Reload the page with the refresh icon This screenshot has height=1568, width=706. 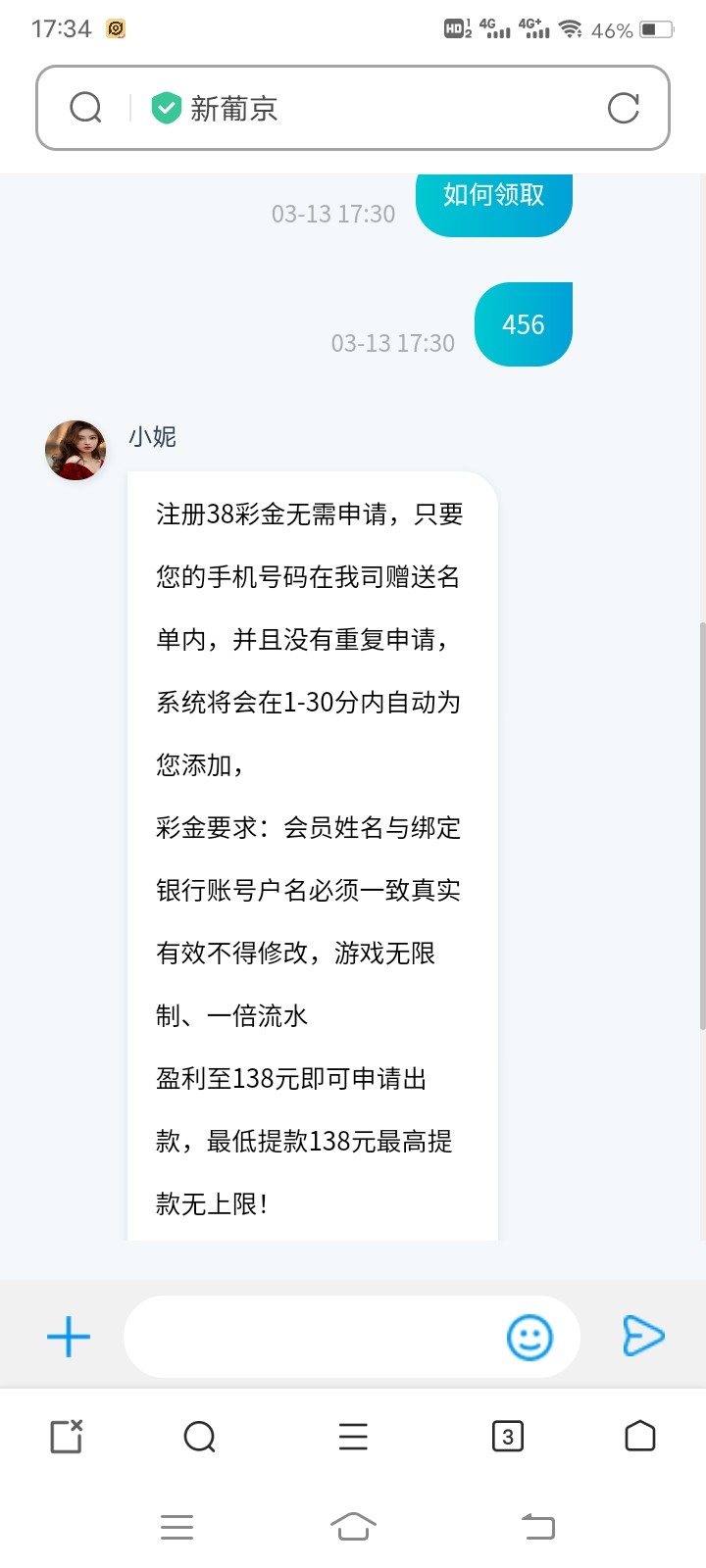pyautogui.click(x=623, y=108)
